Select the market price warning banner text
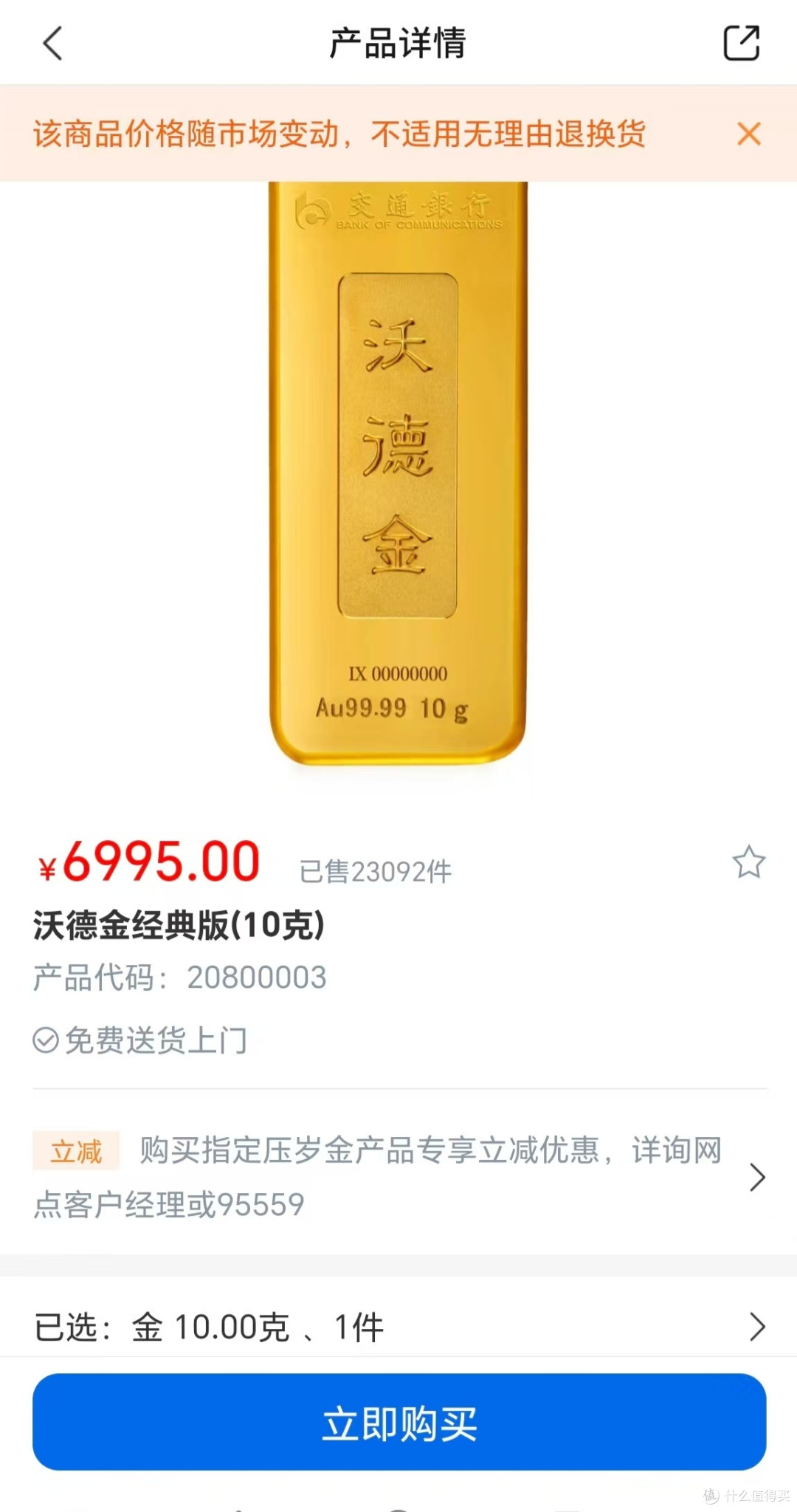The height and width of the screenshot is (1512, 797). [339, 133]
